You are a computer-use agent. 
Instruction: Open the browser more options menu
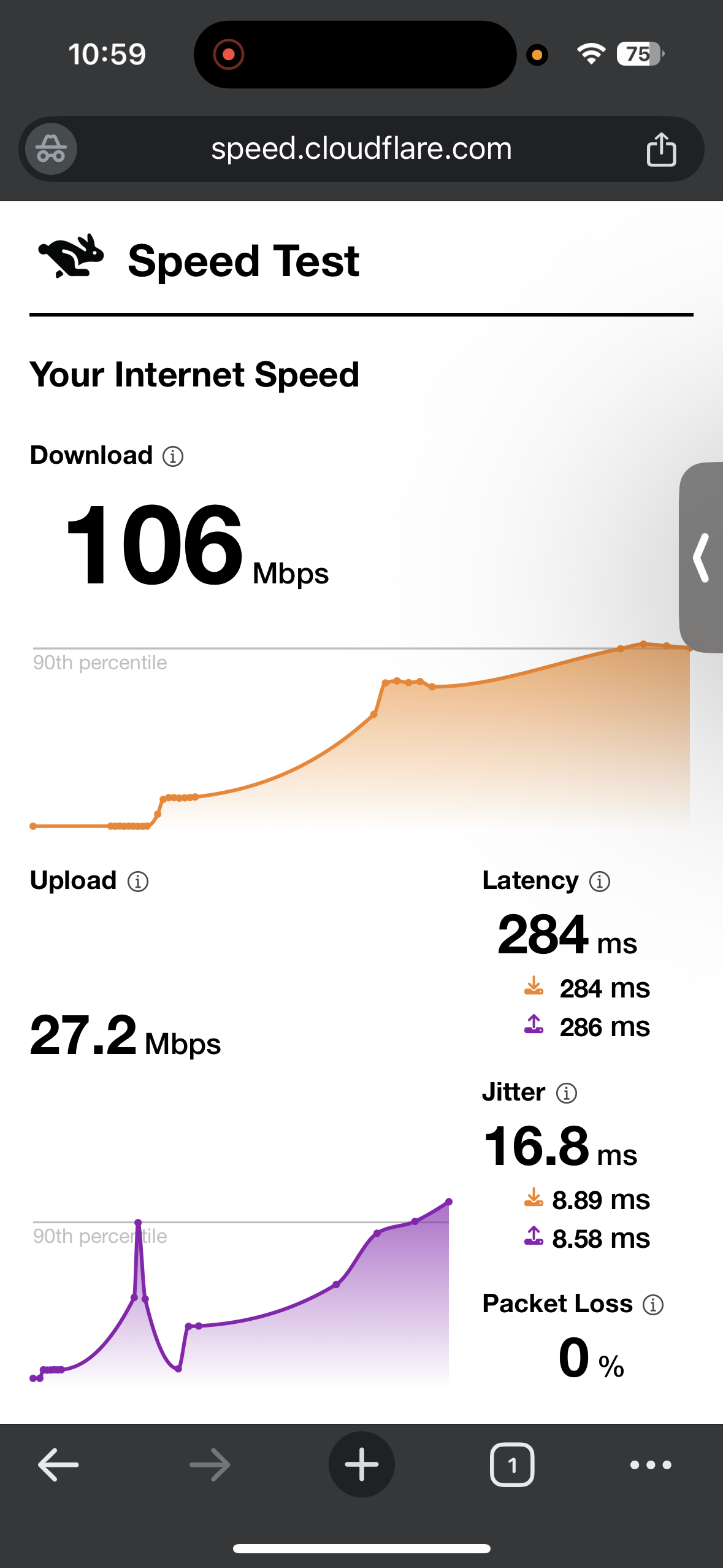tap(650, 1465)
